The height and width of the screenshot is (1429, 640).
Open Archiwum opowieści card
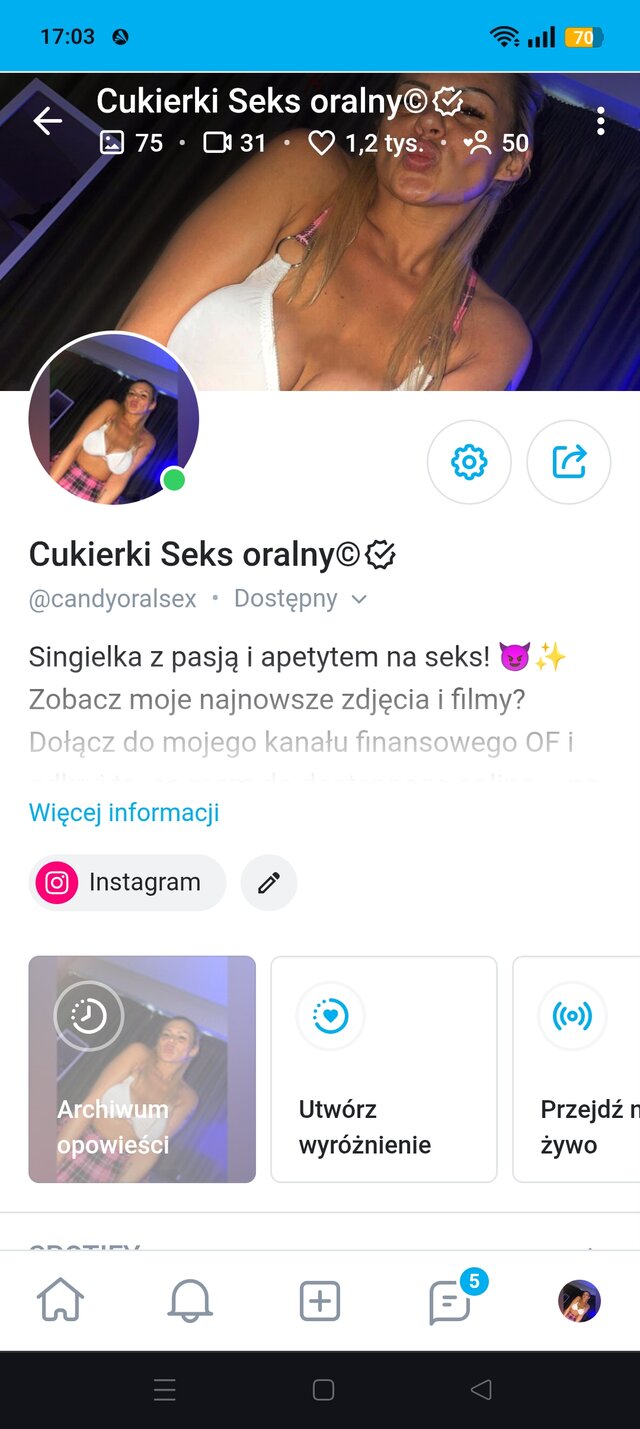(142, 1069)
